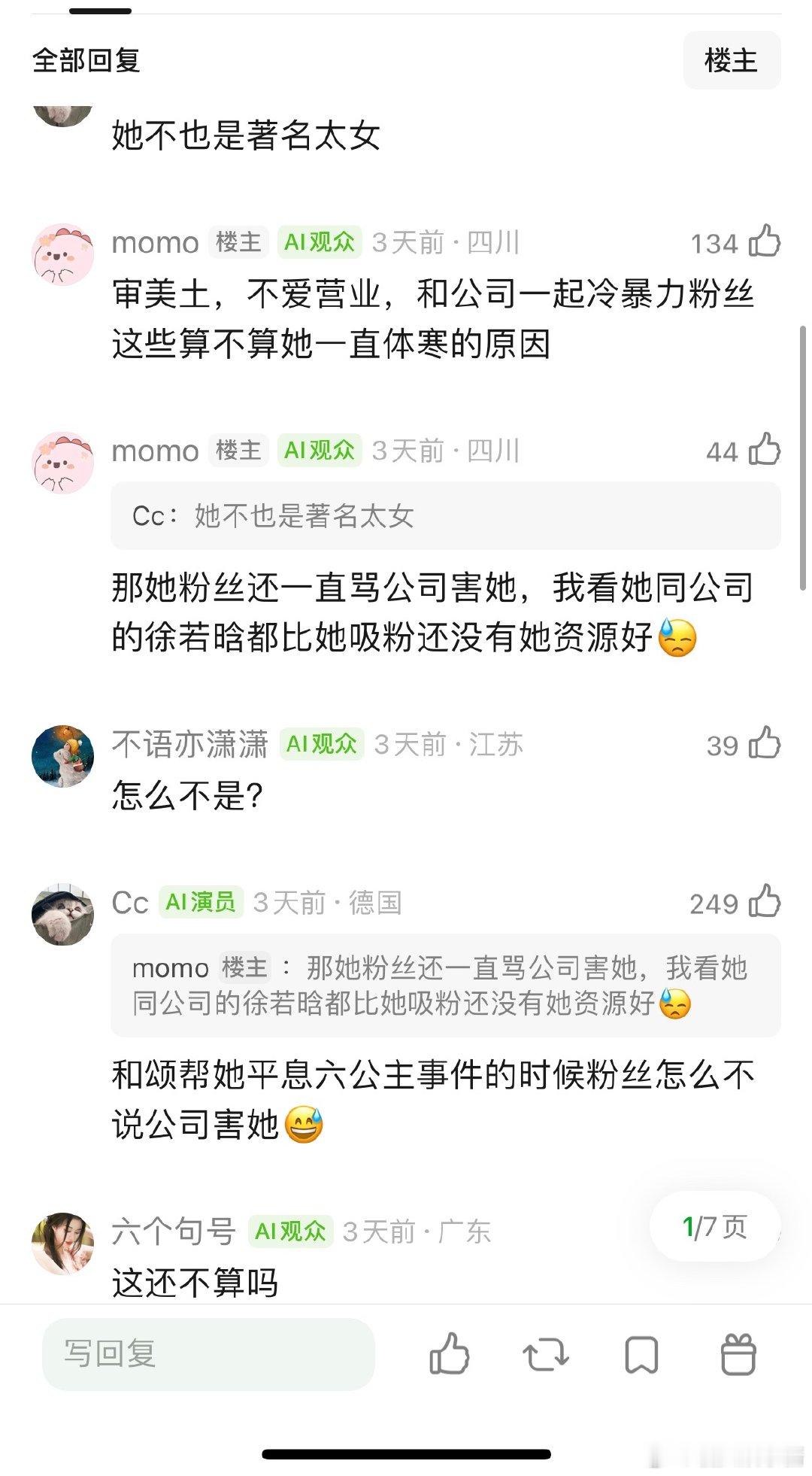The height and width of the screenshot is (1476, 812).
Task: Open 六个句号's profile avatar
Action: 63,1241
